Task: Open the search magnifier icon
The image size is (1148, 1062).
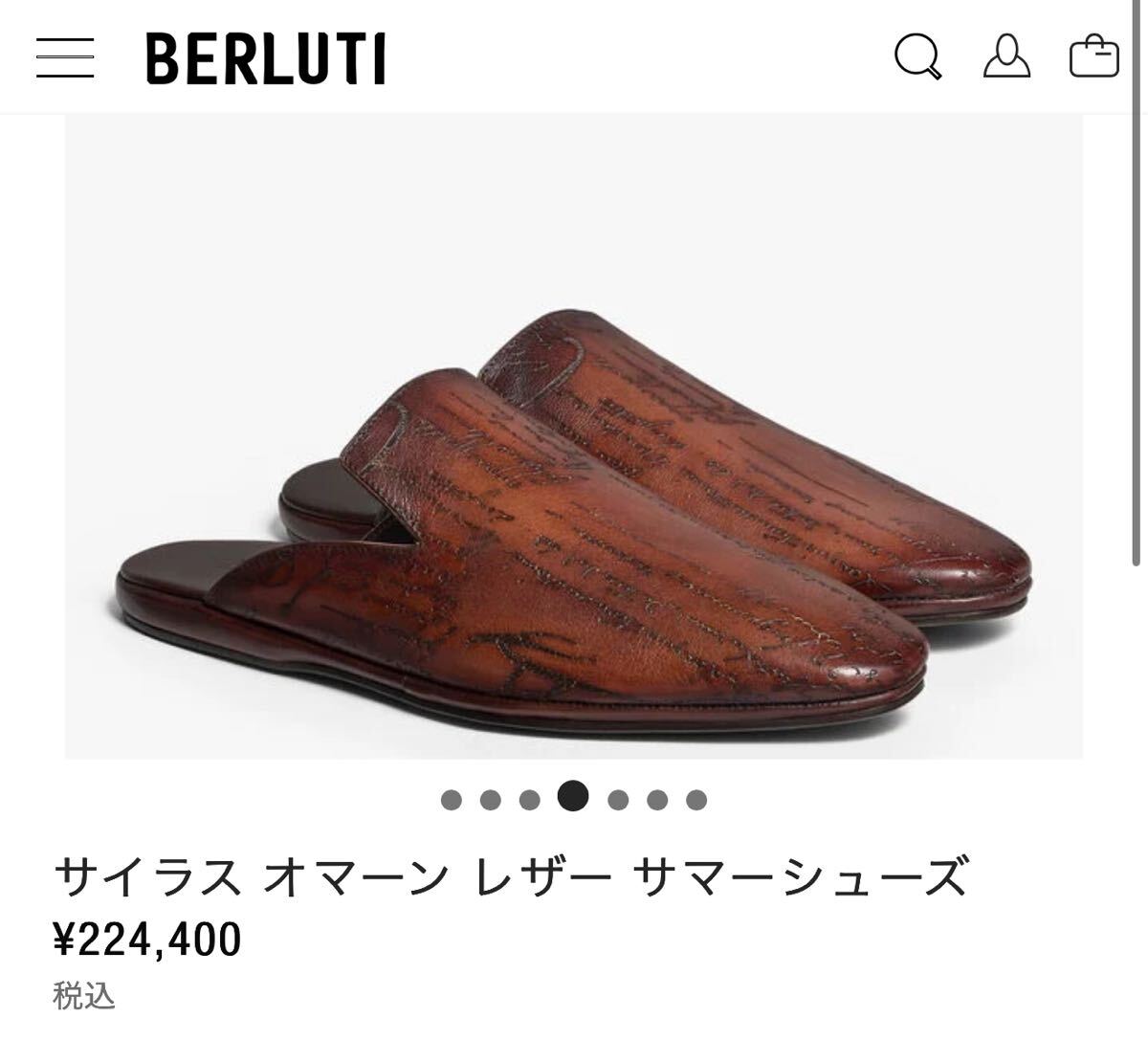Action: pos(917,57)
